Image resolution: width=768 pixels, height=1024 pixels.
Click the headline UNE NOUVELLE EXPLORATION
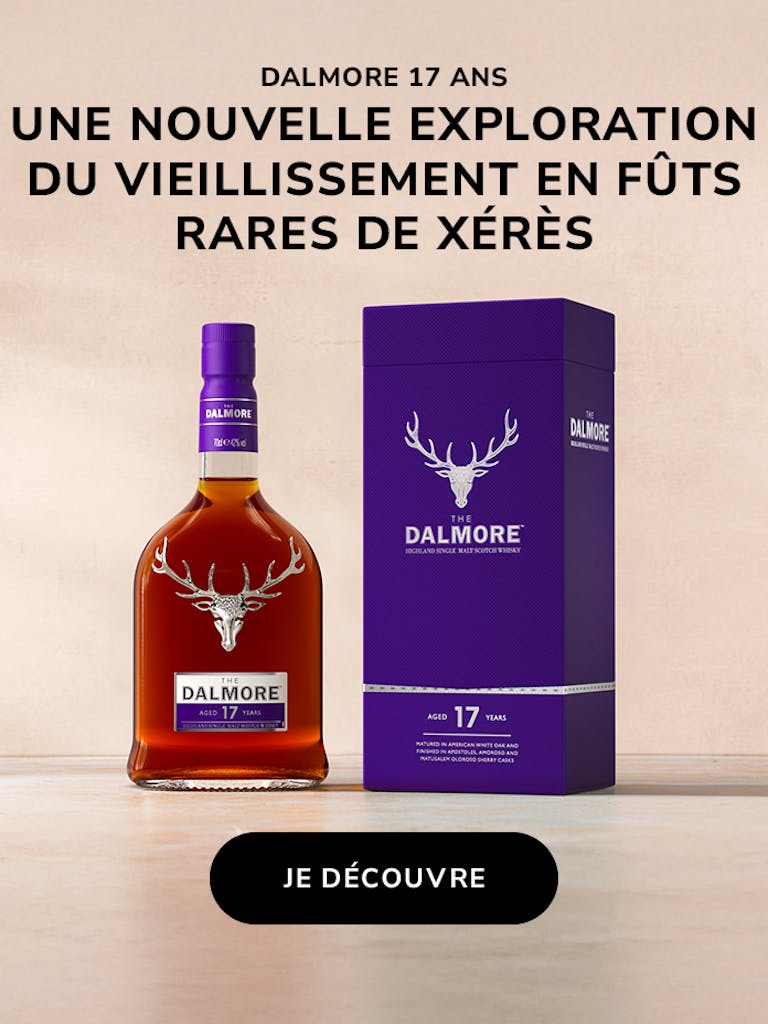point(384,121)
